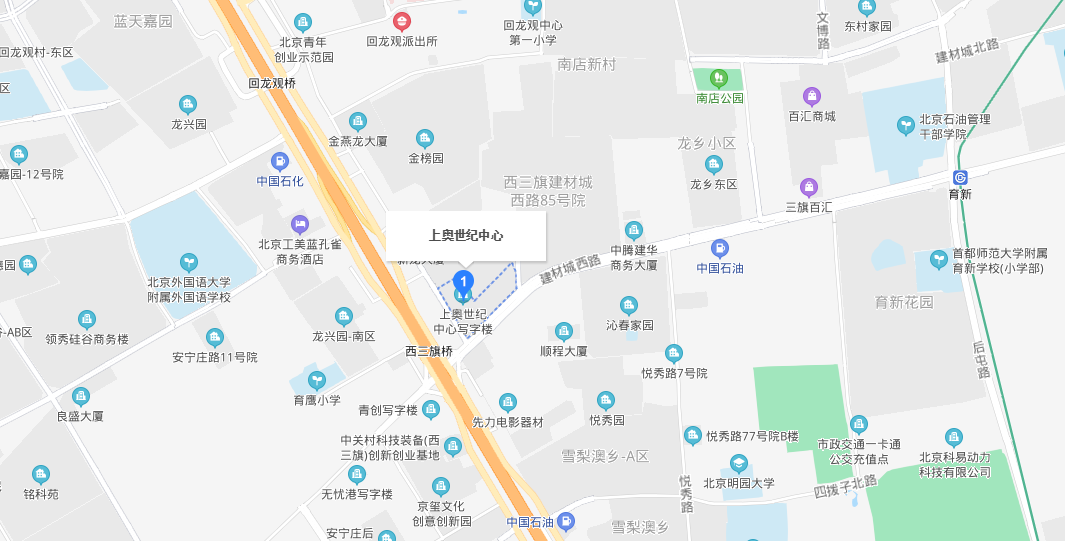1065x541 pixels.
Task: Select the 南店公园 park marker
Action: [718, 78]
